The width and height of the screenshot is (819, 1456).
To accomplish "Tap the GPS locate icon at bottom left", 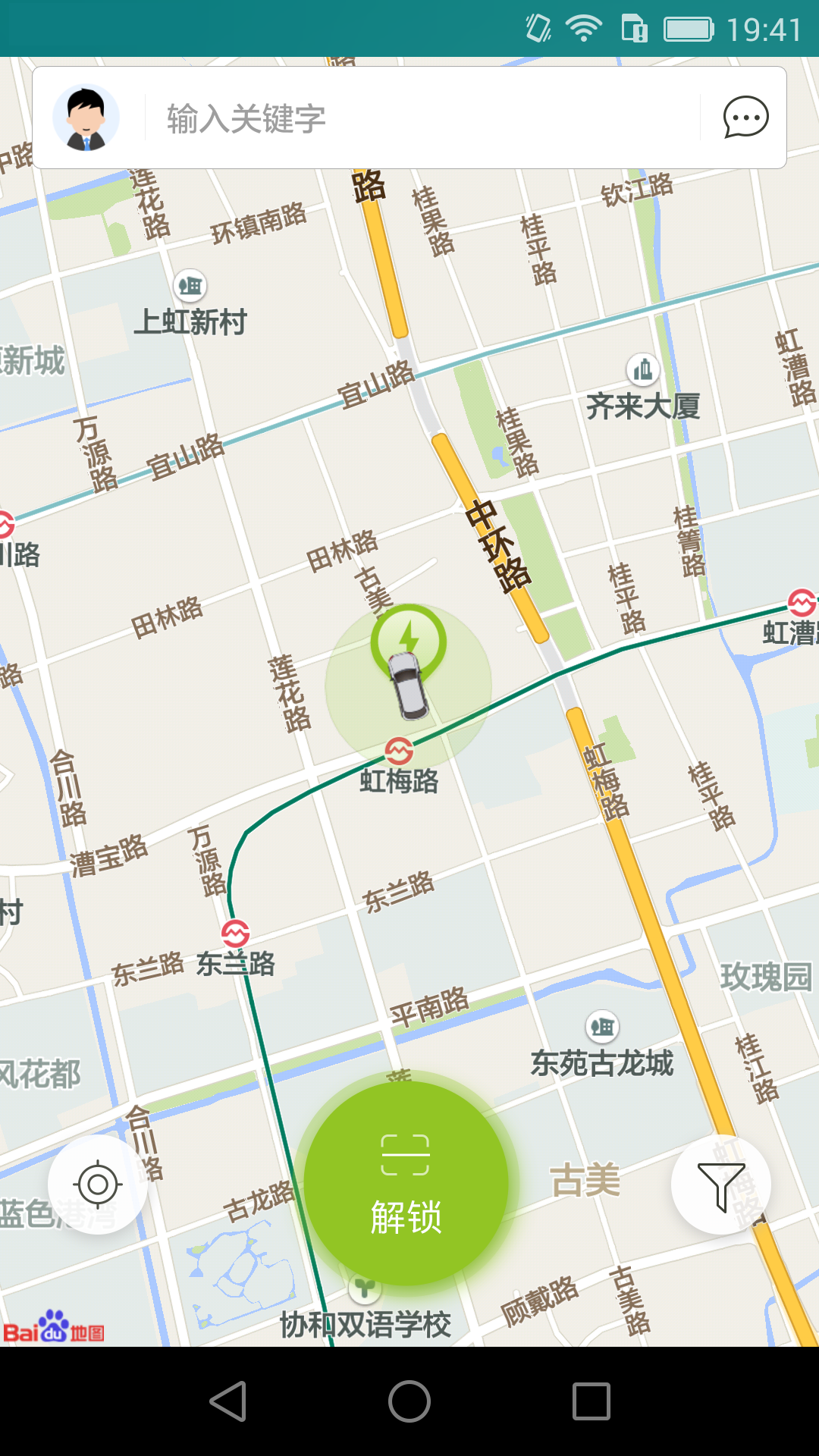I will coord(97,1184).
